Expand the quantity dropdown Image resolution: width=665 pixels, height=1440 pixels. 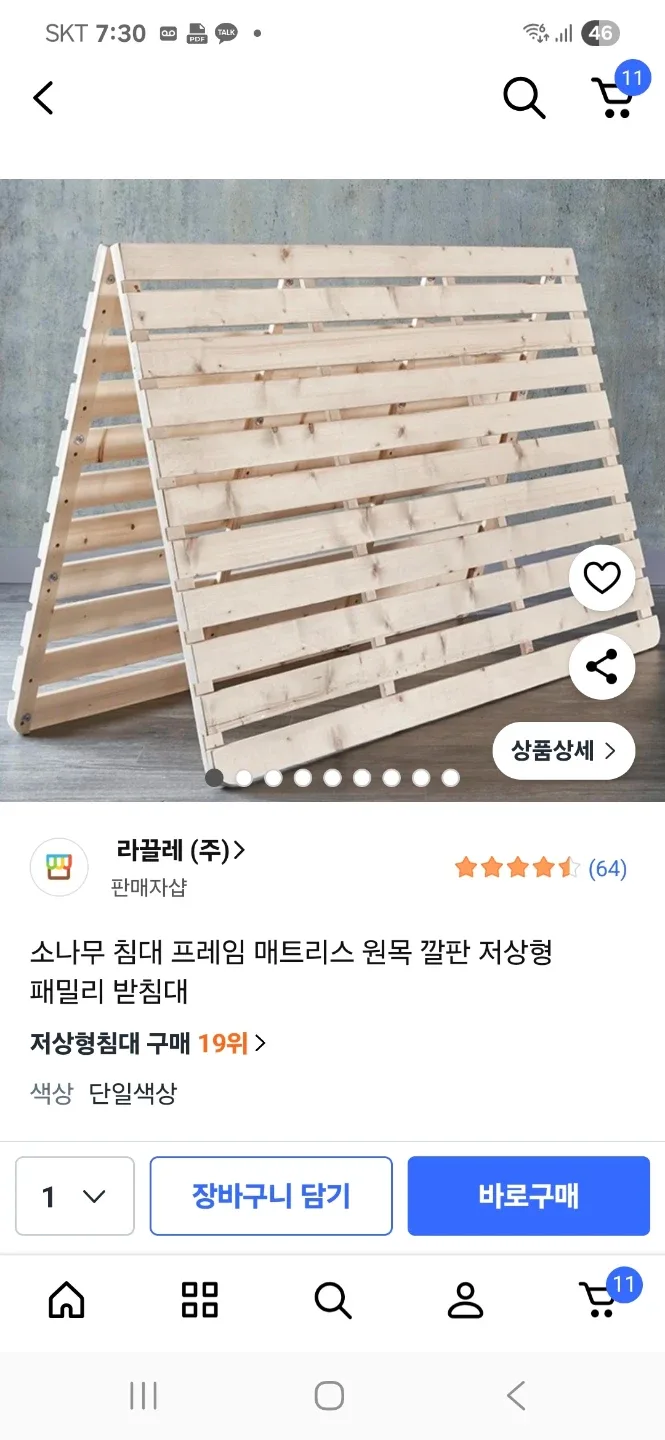(75, 1196)
